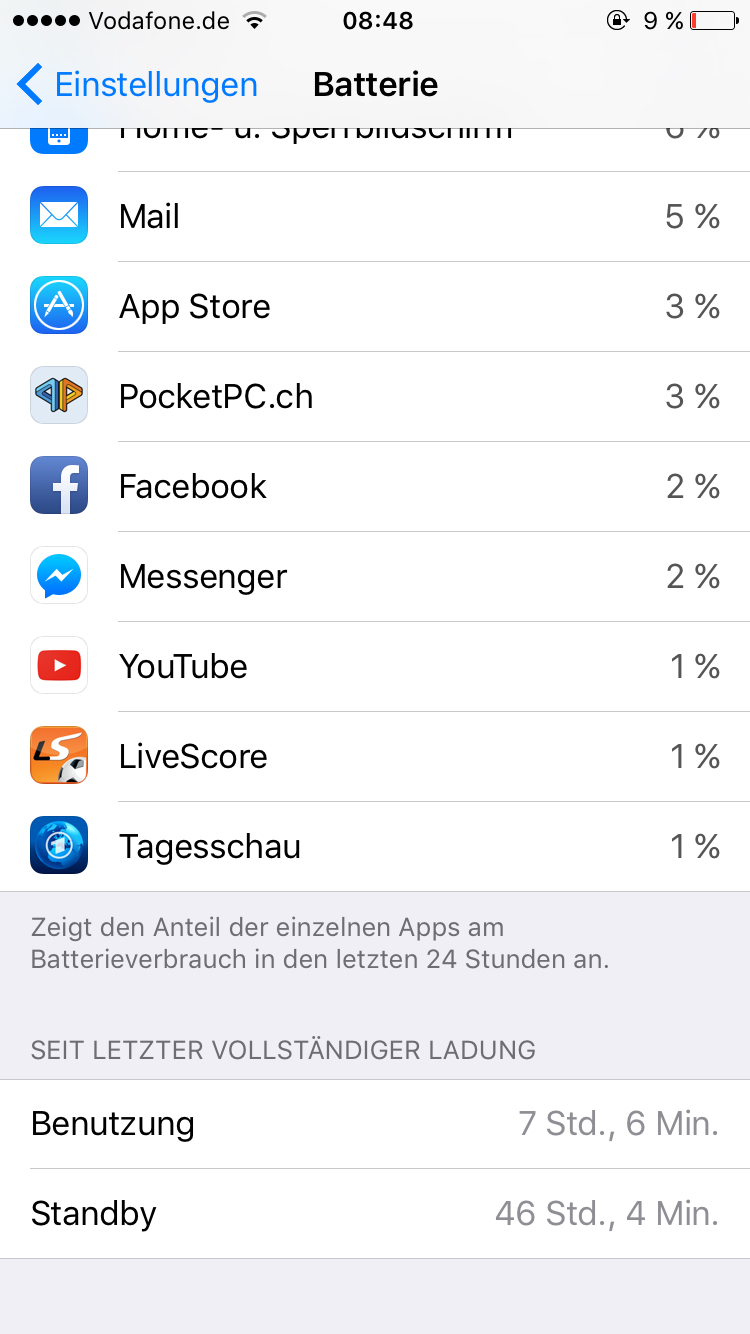
Task: Select the YouTube usage row
Action: coord(375,667)
